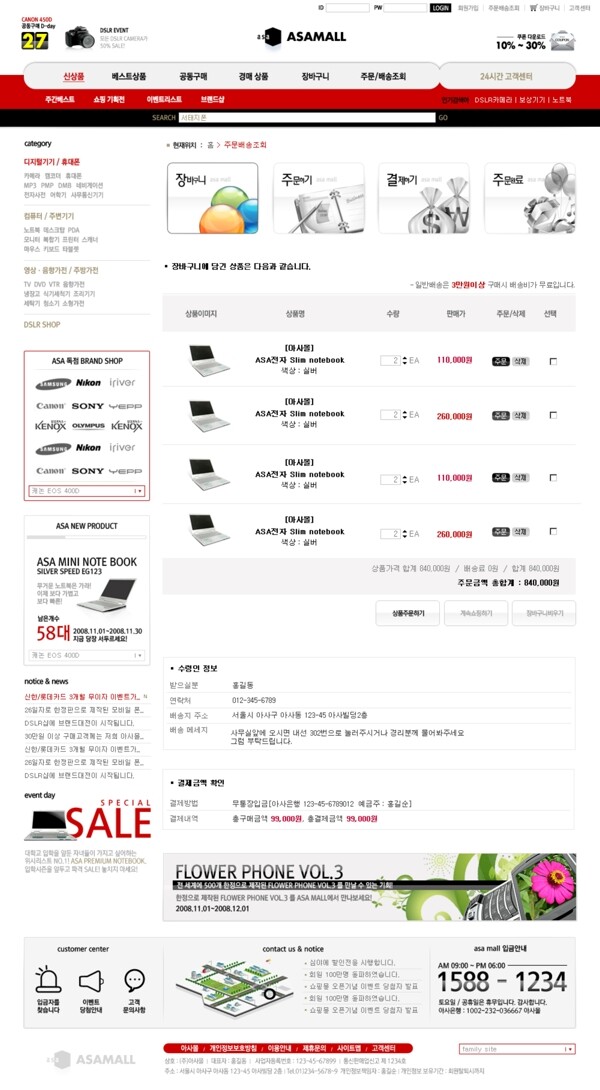This screenshot has width=600, height=1090.
Task: Place the order with 상품주문하기
Action: pyautogui.click(x=408, y=613)
